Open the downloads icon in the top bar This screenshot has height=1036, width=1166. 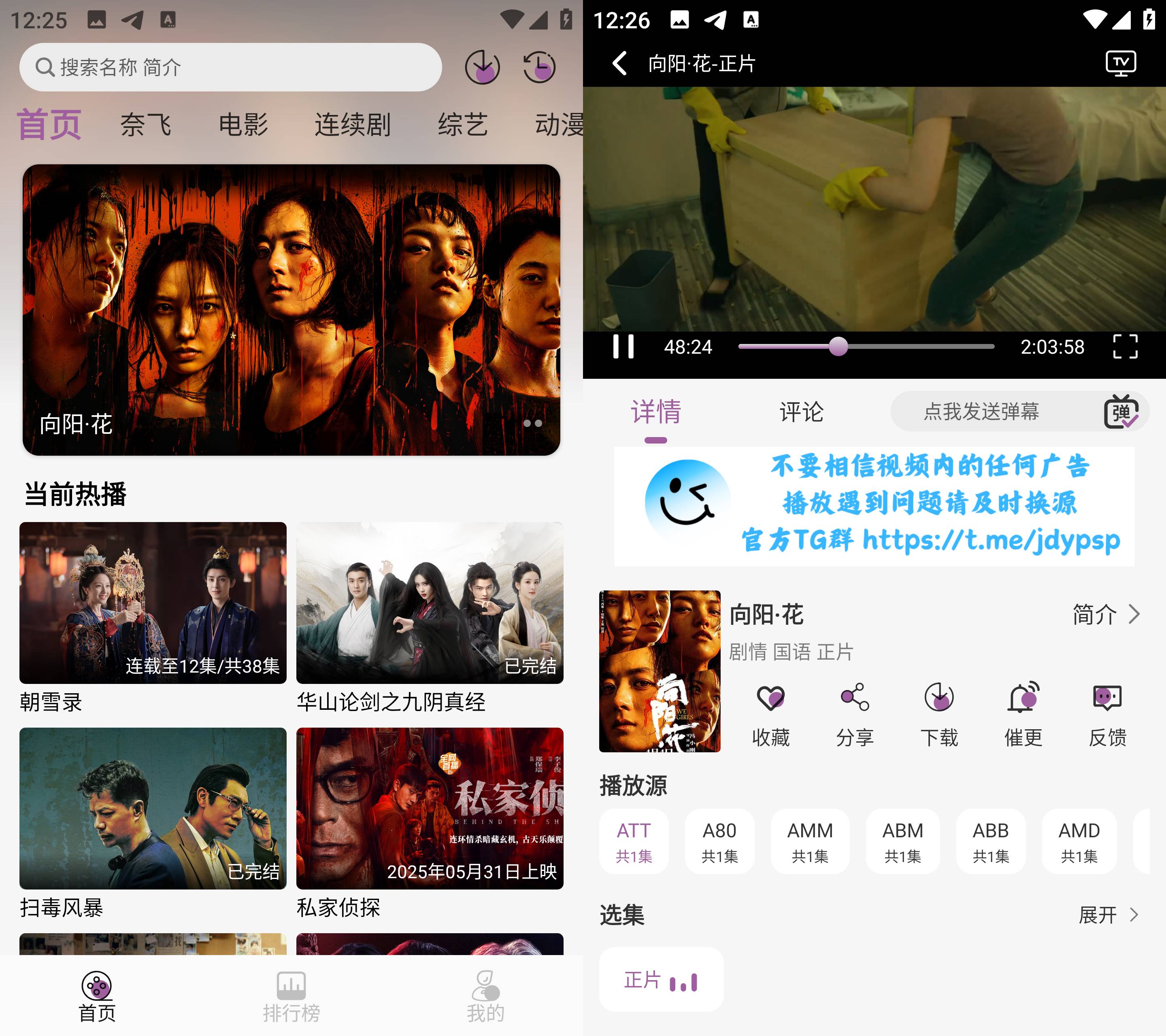482,67
